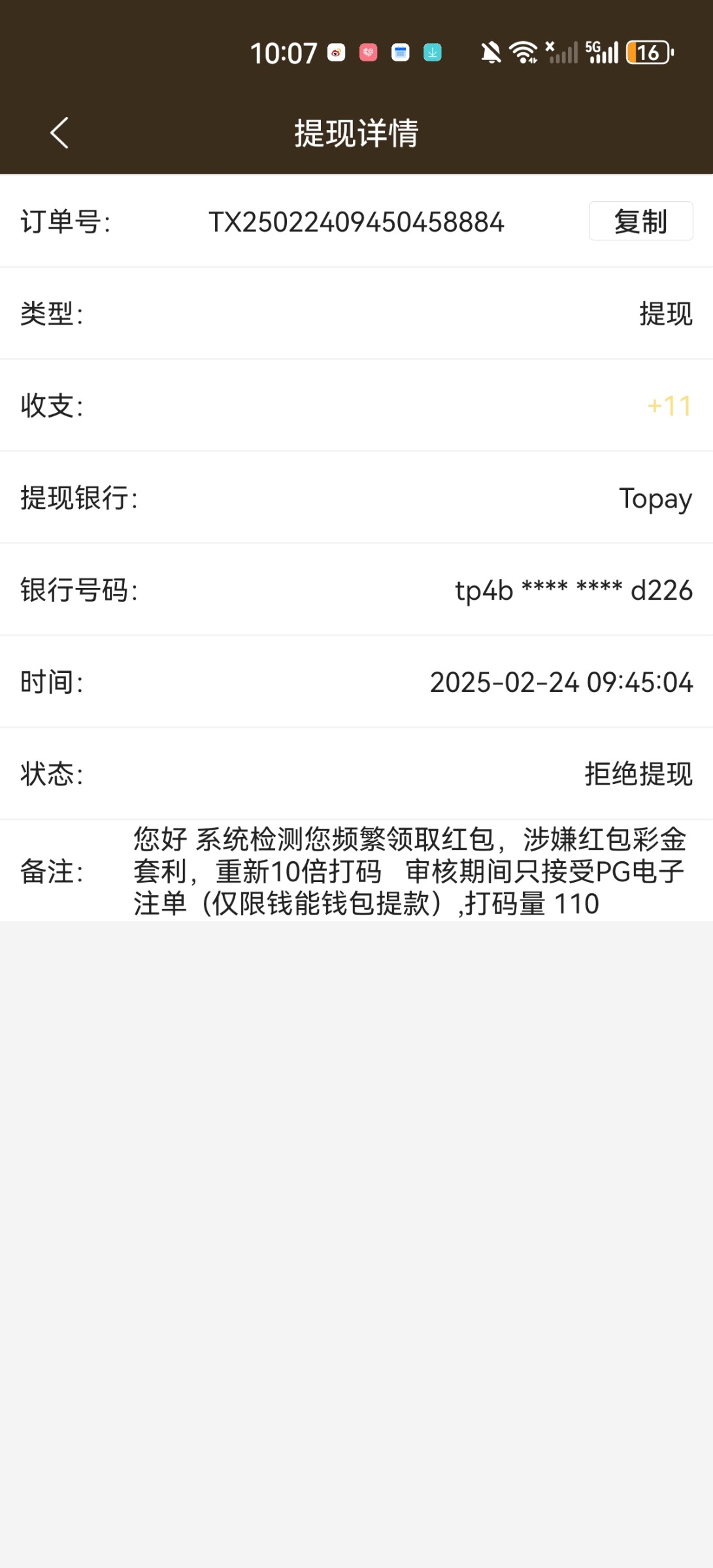This screenshot has width=713, height=1568.
Task: Open the teal download icon in status bar
Action: 433,52
